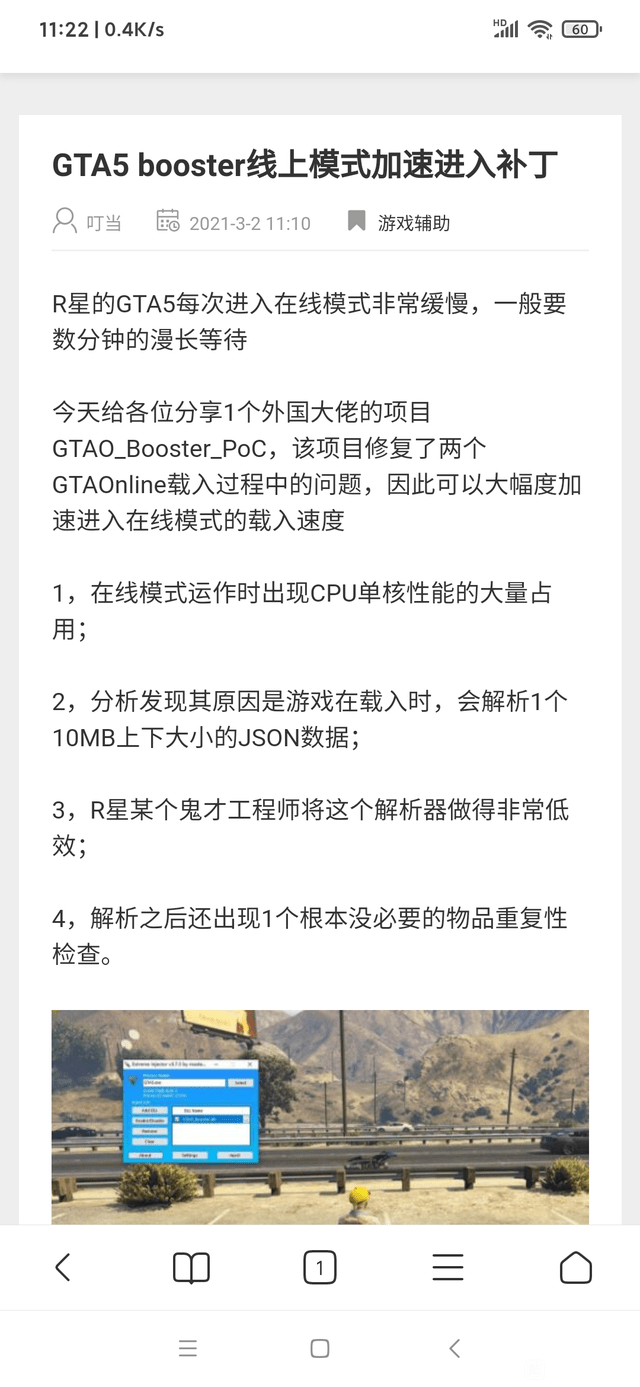Open the bookmarks book icon

pos(191,1268)
